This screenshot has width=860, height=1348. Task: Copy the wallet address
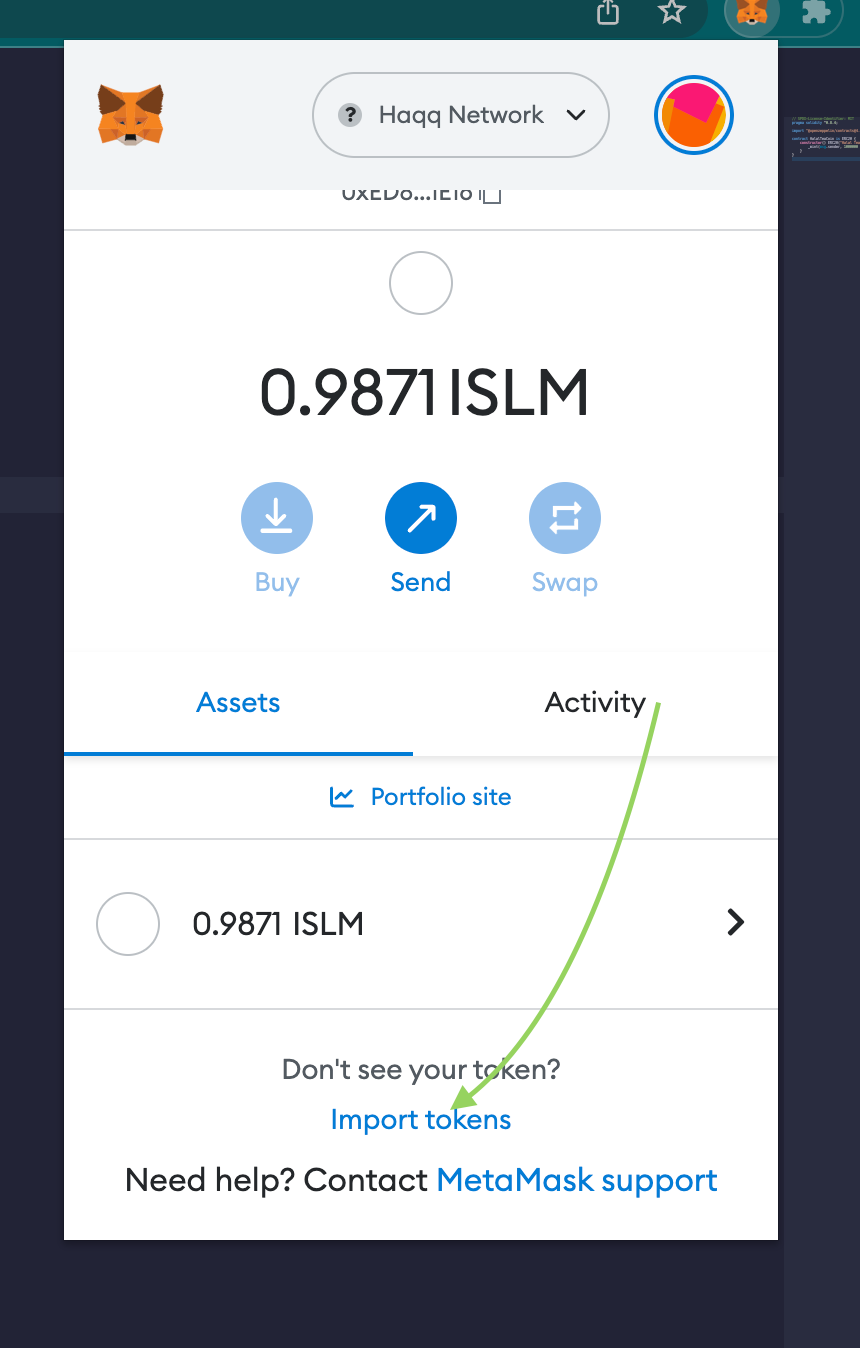(x=490, y=195)
